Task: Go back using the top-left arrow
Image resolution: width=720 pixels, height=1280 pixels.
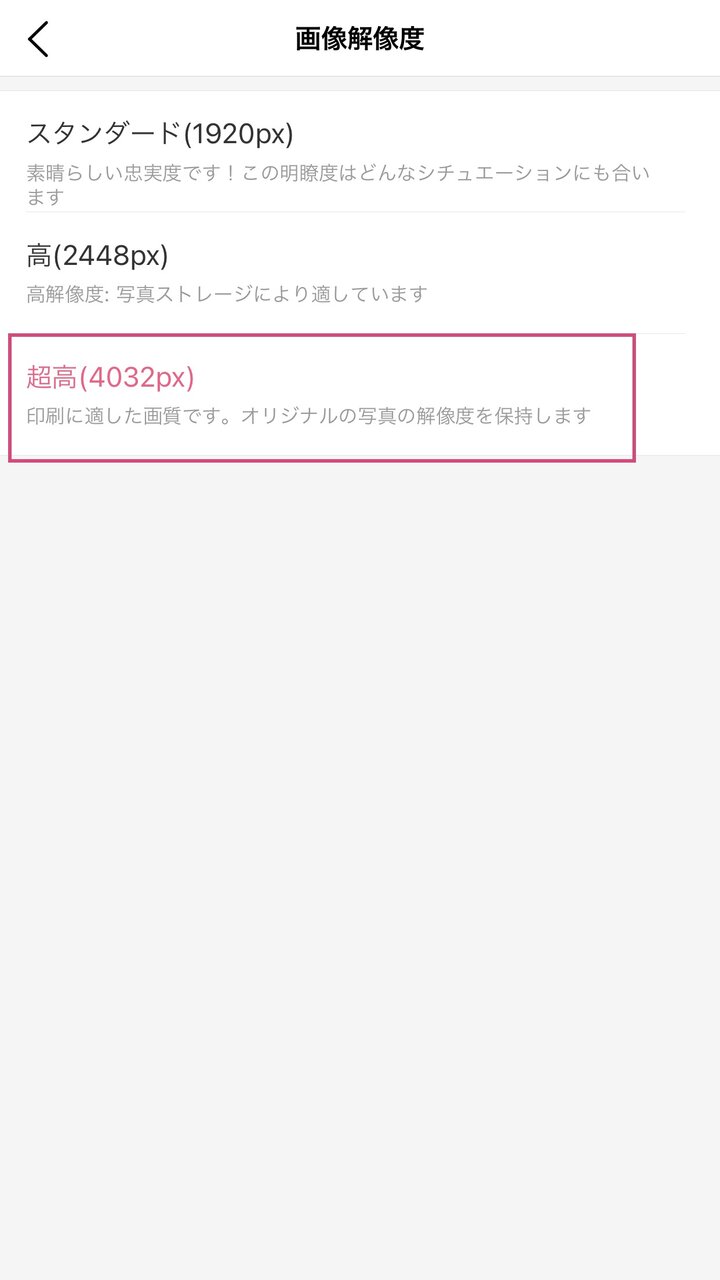Action: [38, 39]
